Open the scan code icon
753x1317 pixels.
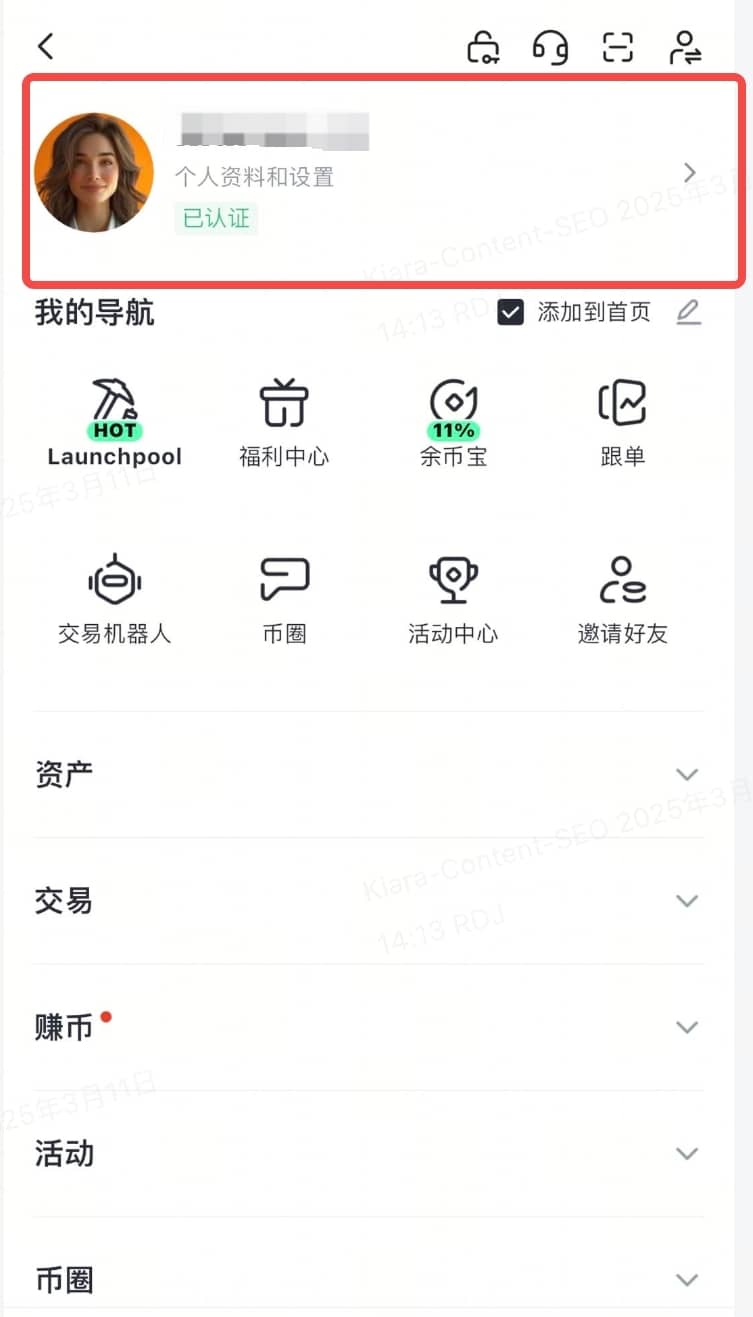(x=618, y=47)
